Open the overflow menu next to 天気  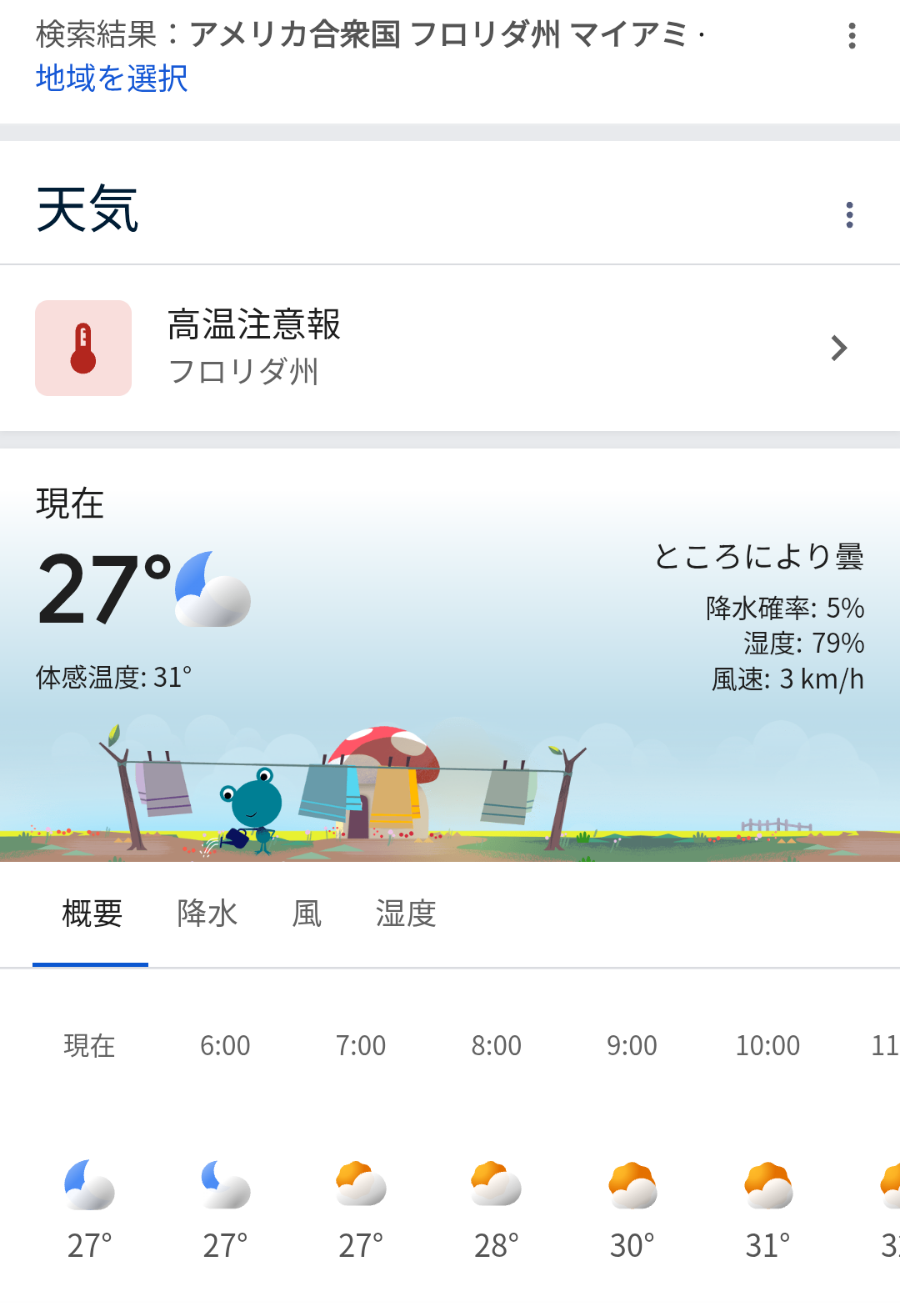pyautogui.click(x=849, y=215)
